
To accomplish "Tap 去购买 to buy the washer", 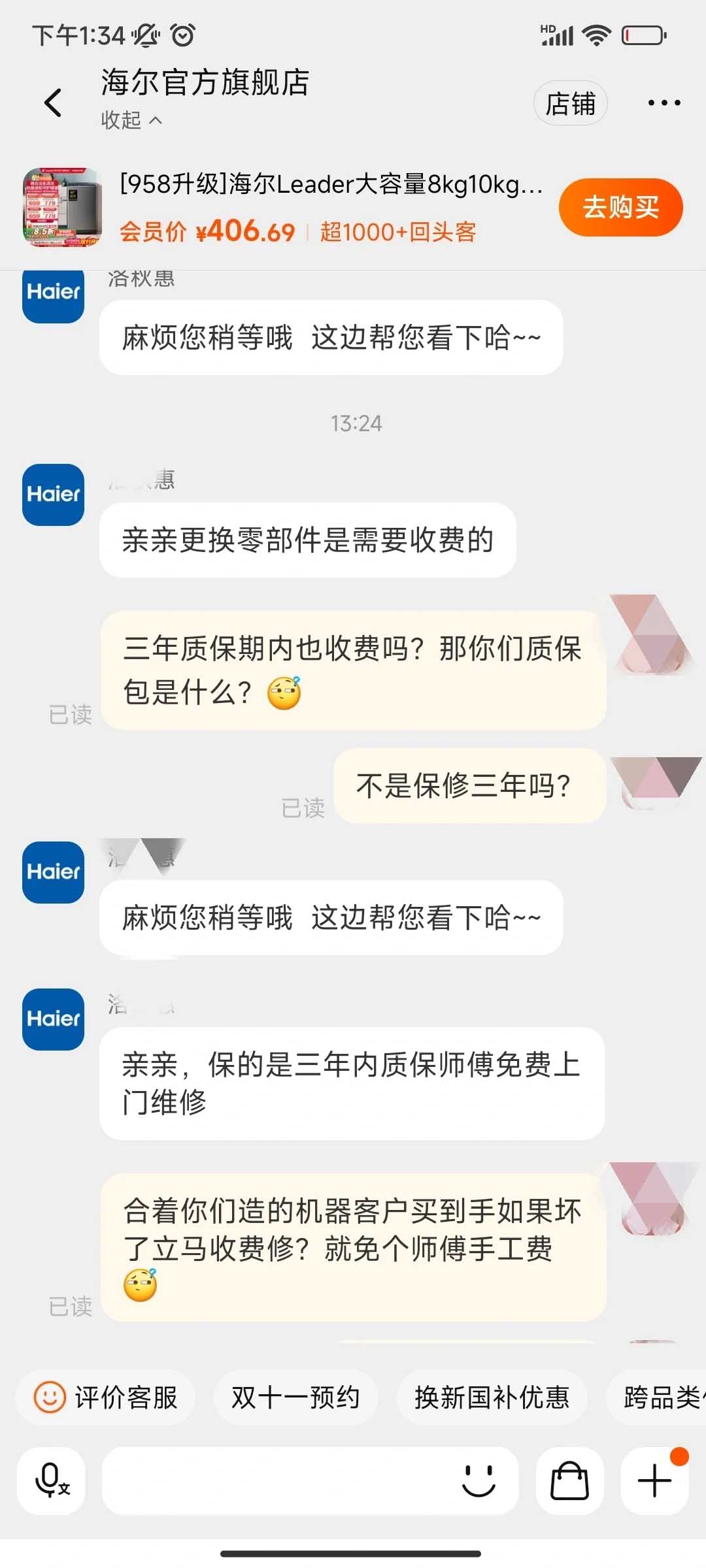I will point(620,207).
